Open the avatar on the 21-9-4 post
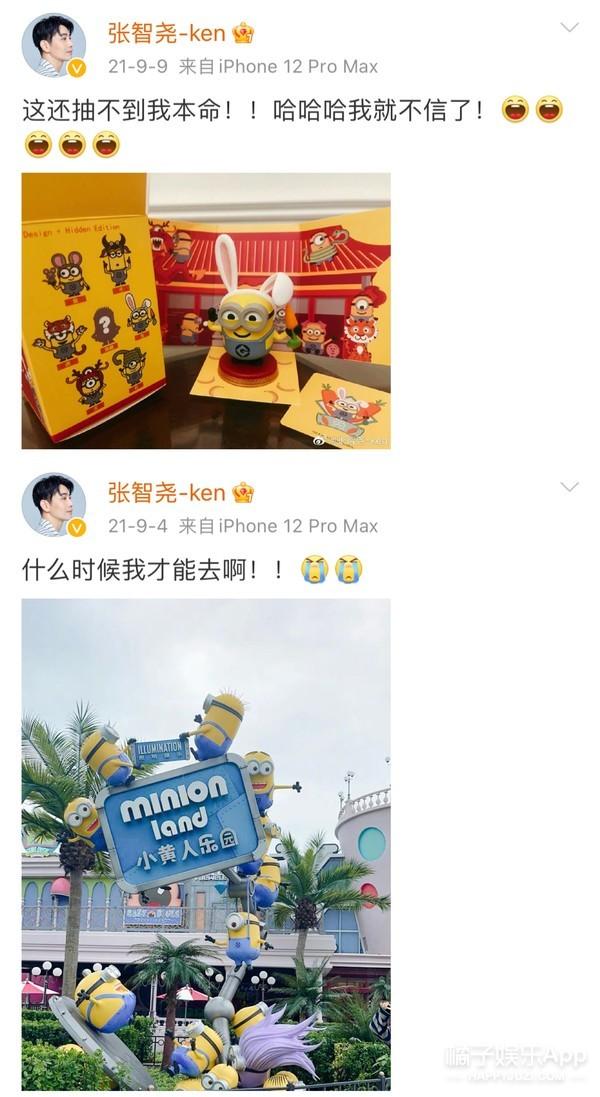Viewport: 600px width, 1097px height. tap(53, 505)
